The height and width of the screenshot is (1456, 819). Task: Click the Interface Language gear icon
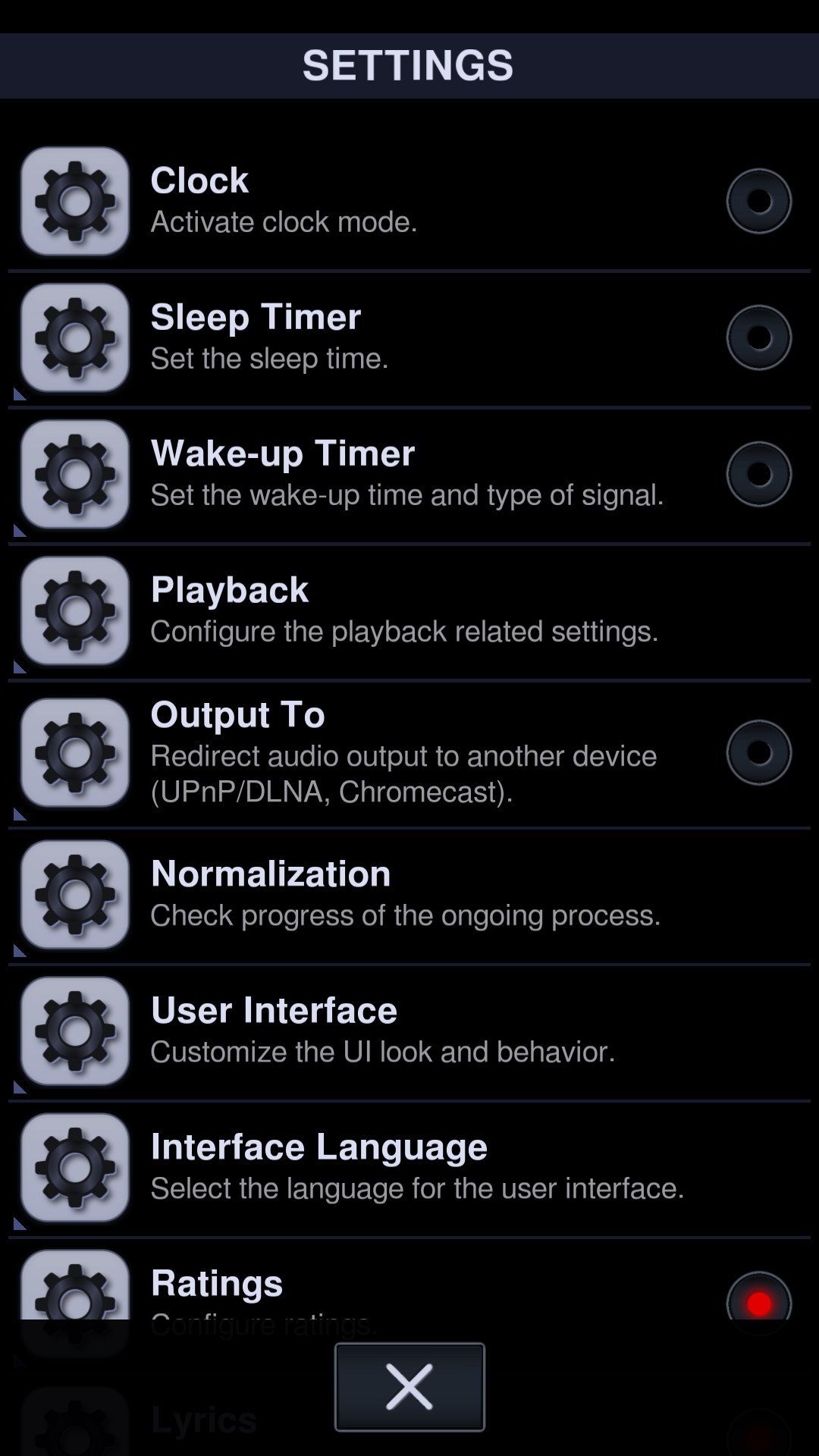tap(74, 1168)
